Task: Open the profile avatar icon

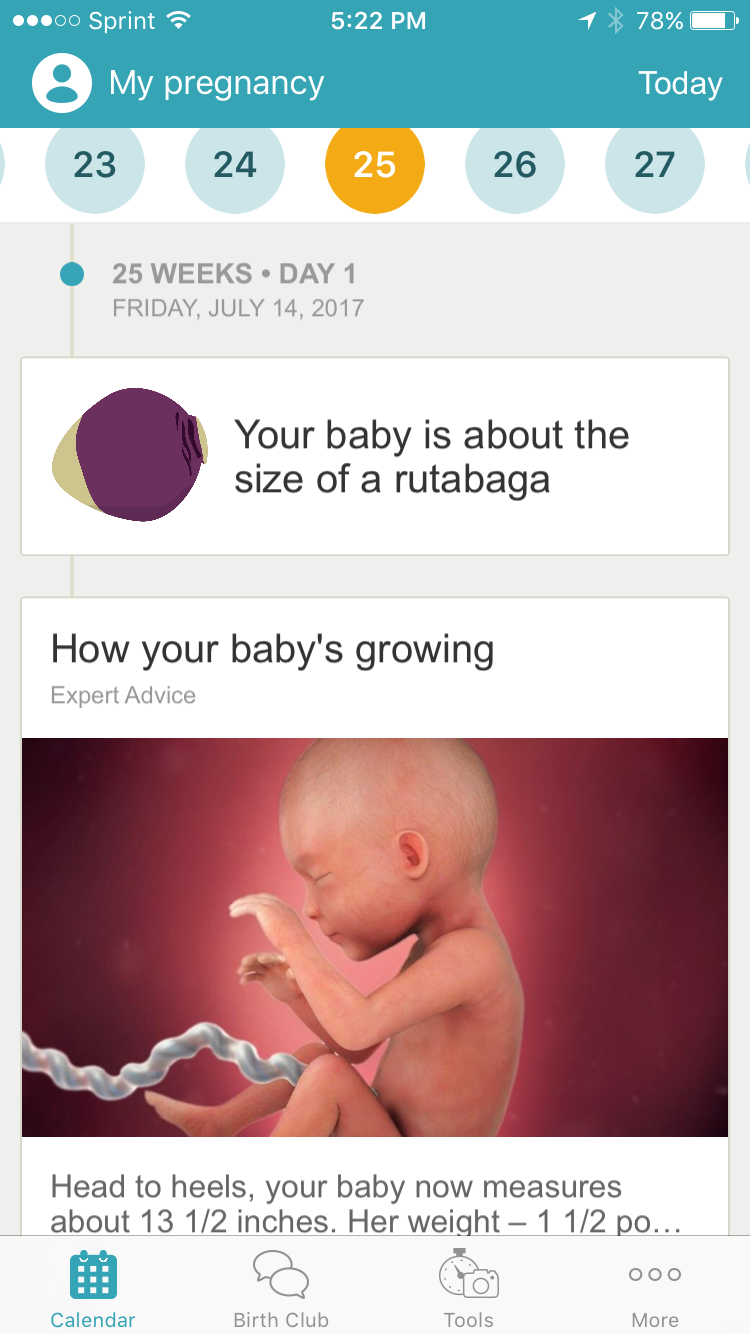Action: coord(62,83)
